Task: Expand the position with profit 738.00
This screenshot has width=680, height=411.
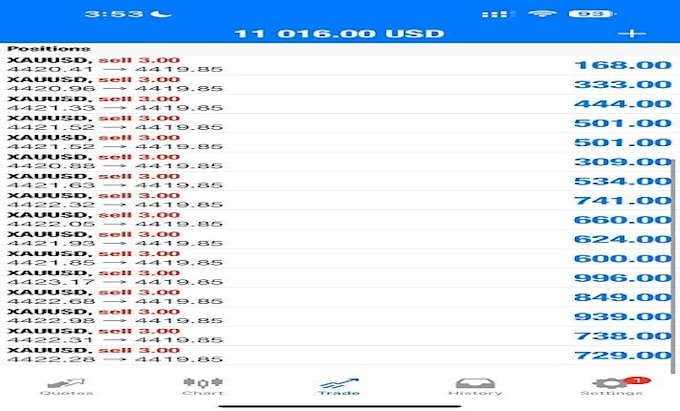Action: click(x=340, y=336)
